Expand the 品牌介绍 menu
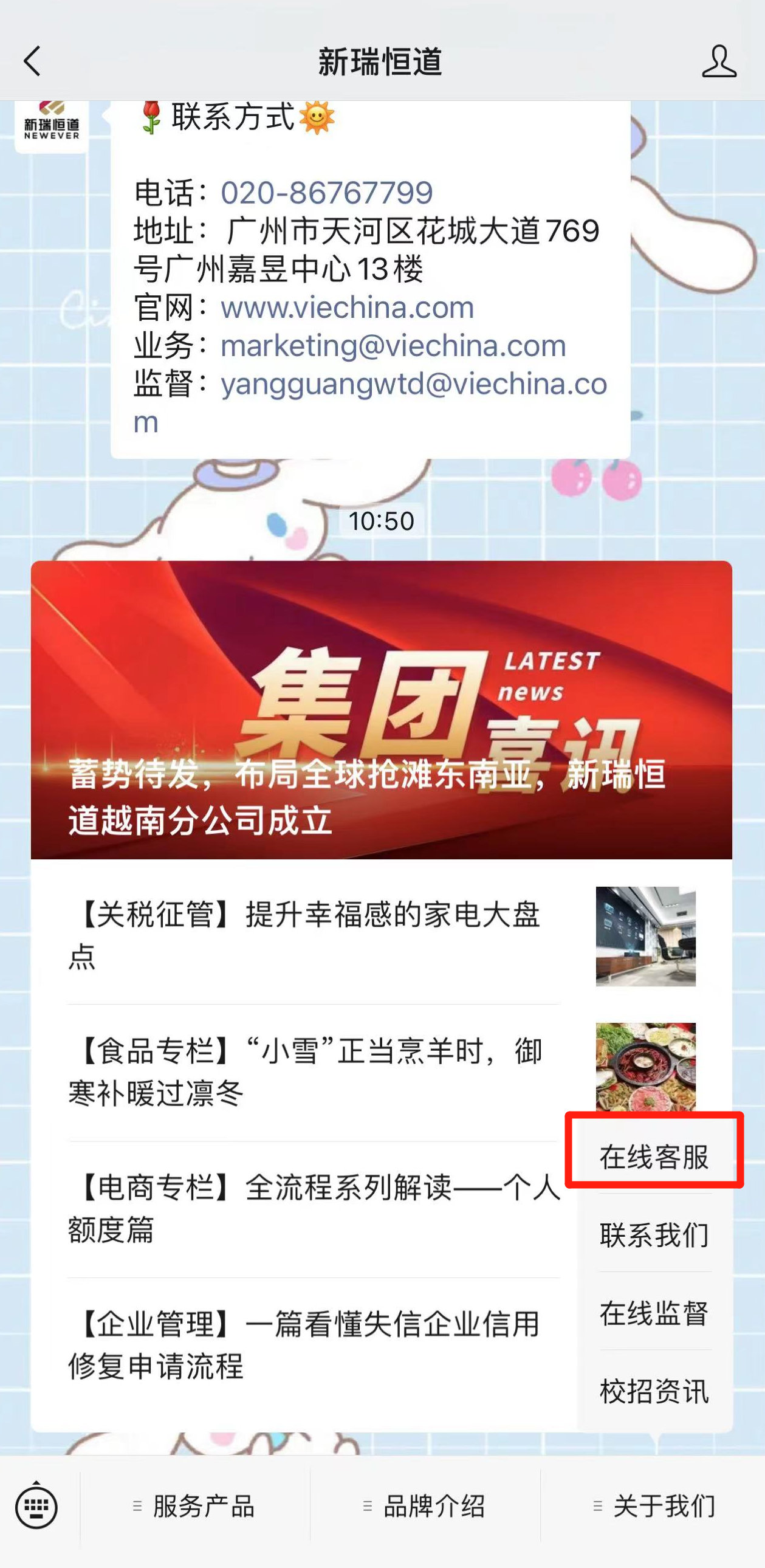Screen dimensions: 765x1568 point(425,1507)
